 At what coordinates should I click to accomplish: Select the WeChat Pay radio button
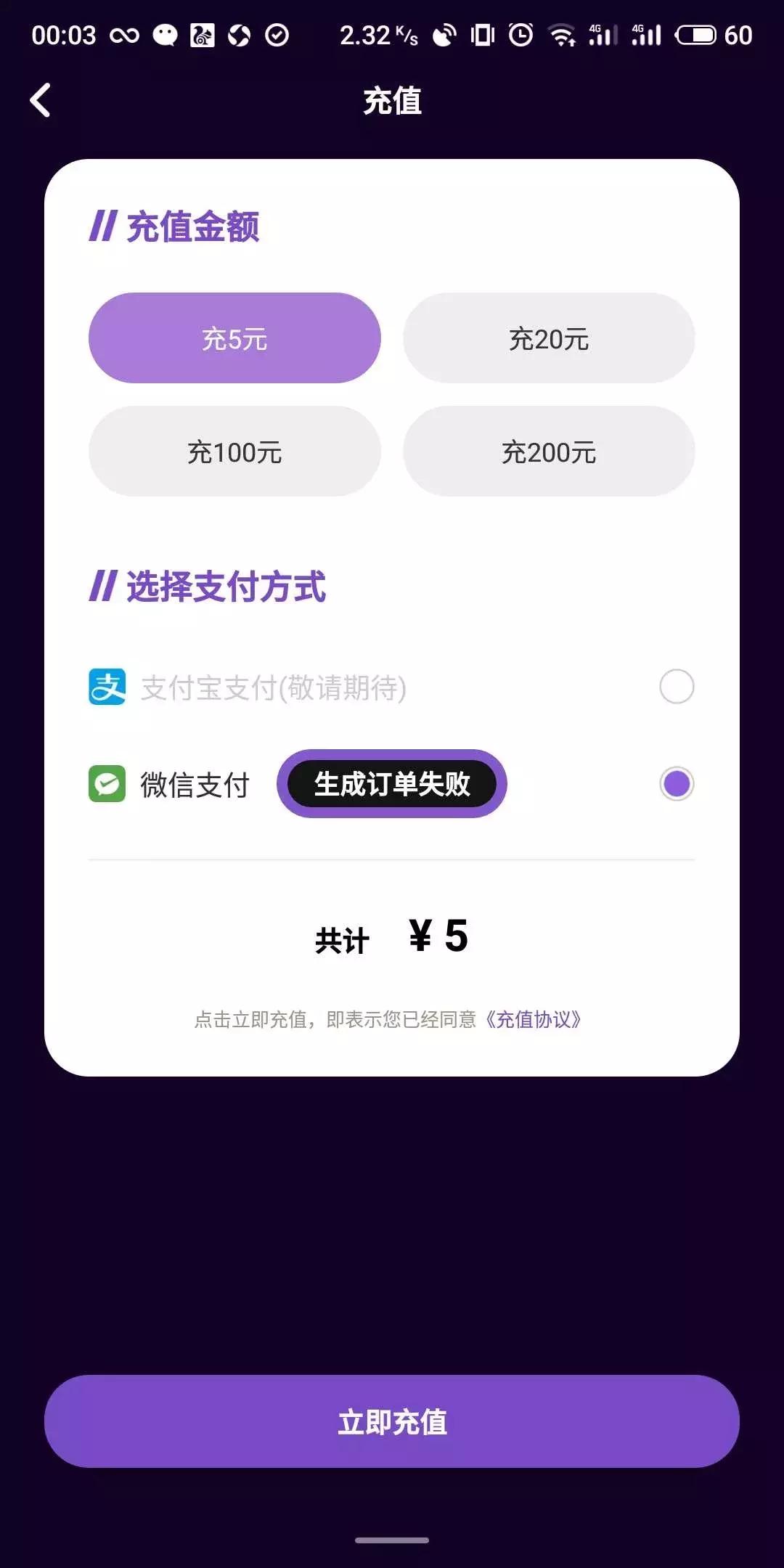click(676, 784)
